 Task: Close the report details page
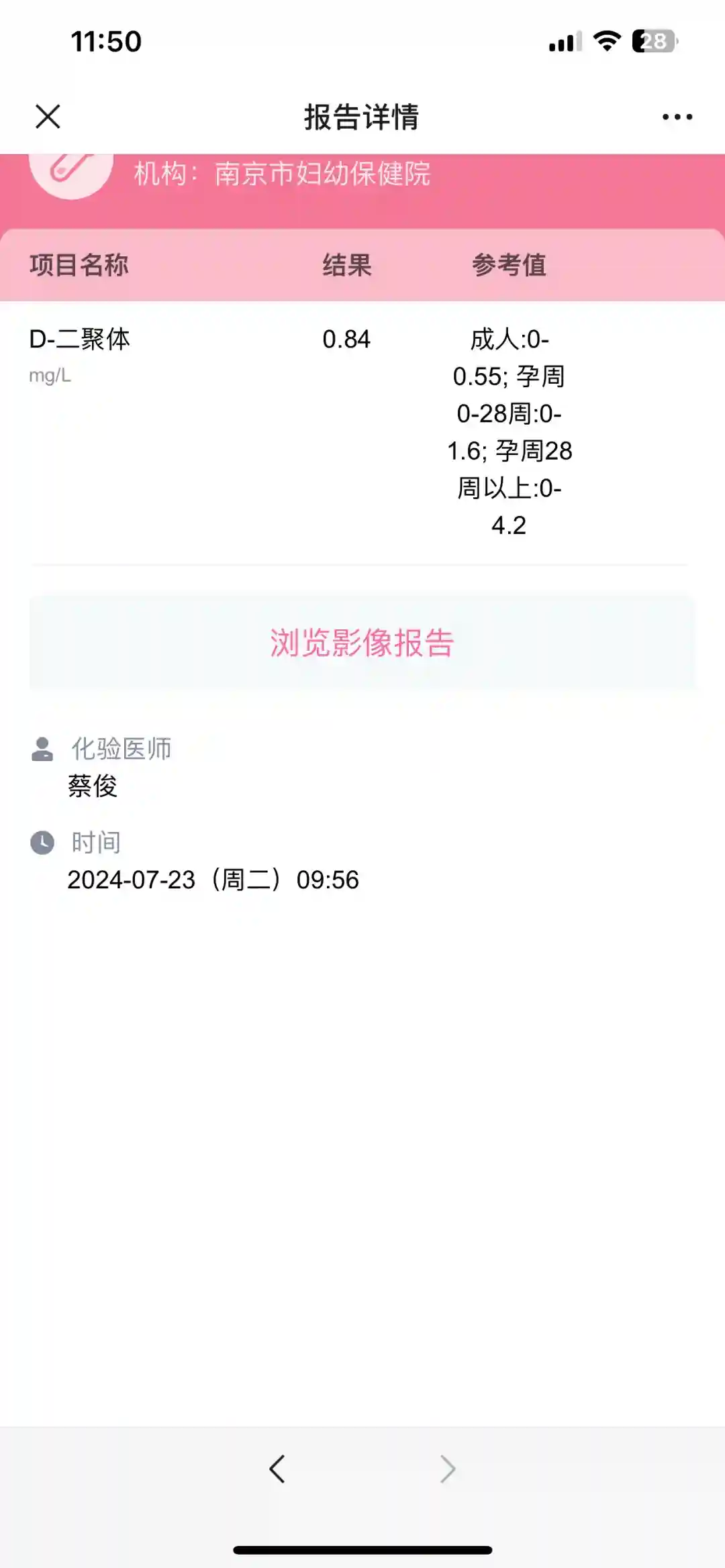pos(48,116)
